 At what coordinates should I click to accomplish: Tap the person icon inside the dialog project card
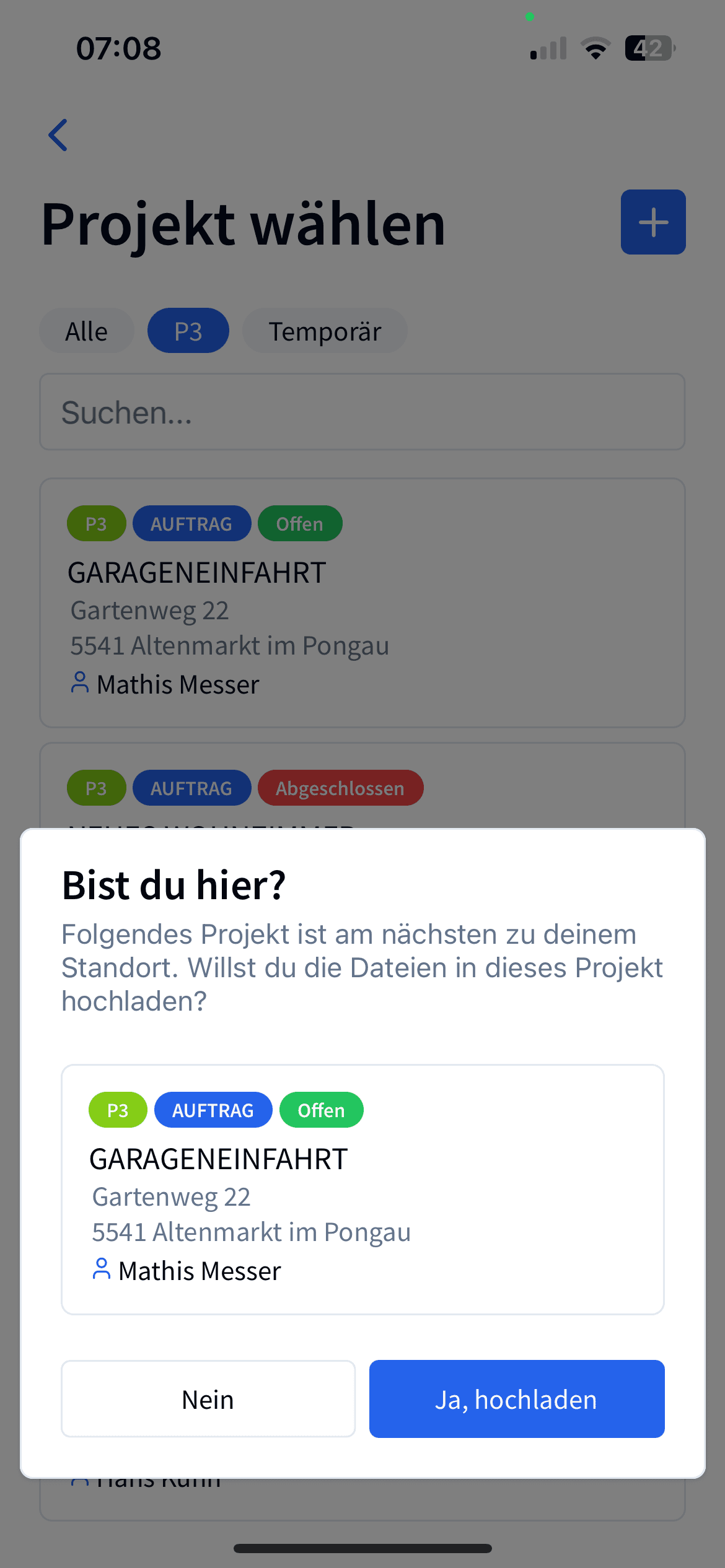(x=102, y=1270)
